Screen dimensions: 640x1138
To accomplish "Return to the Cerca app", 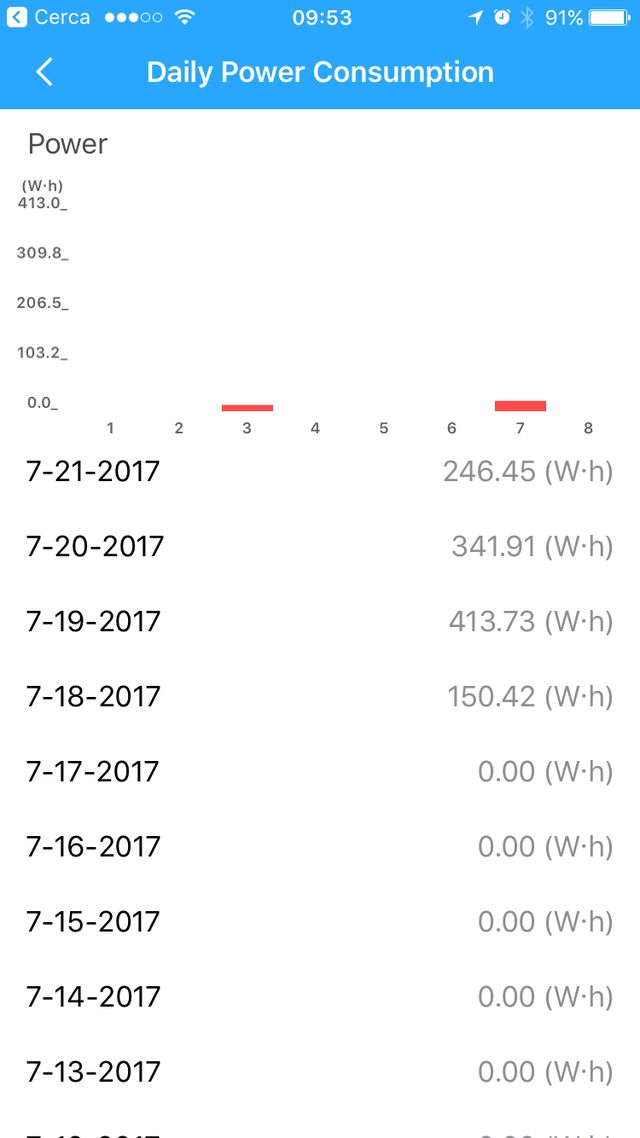I will click(x=47, y=17).
